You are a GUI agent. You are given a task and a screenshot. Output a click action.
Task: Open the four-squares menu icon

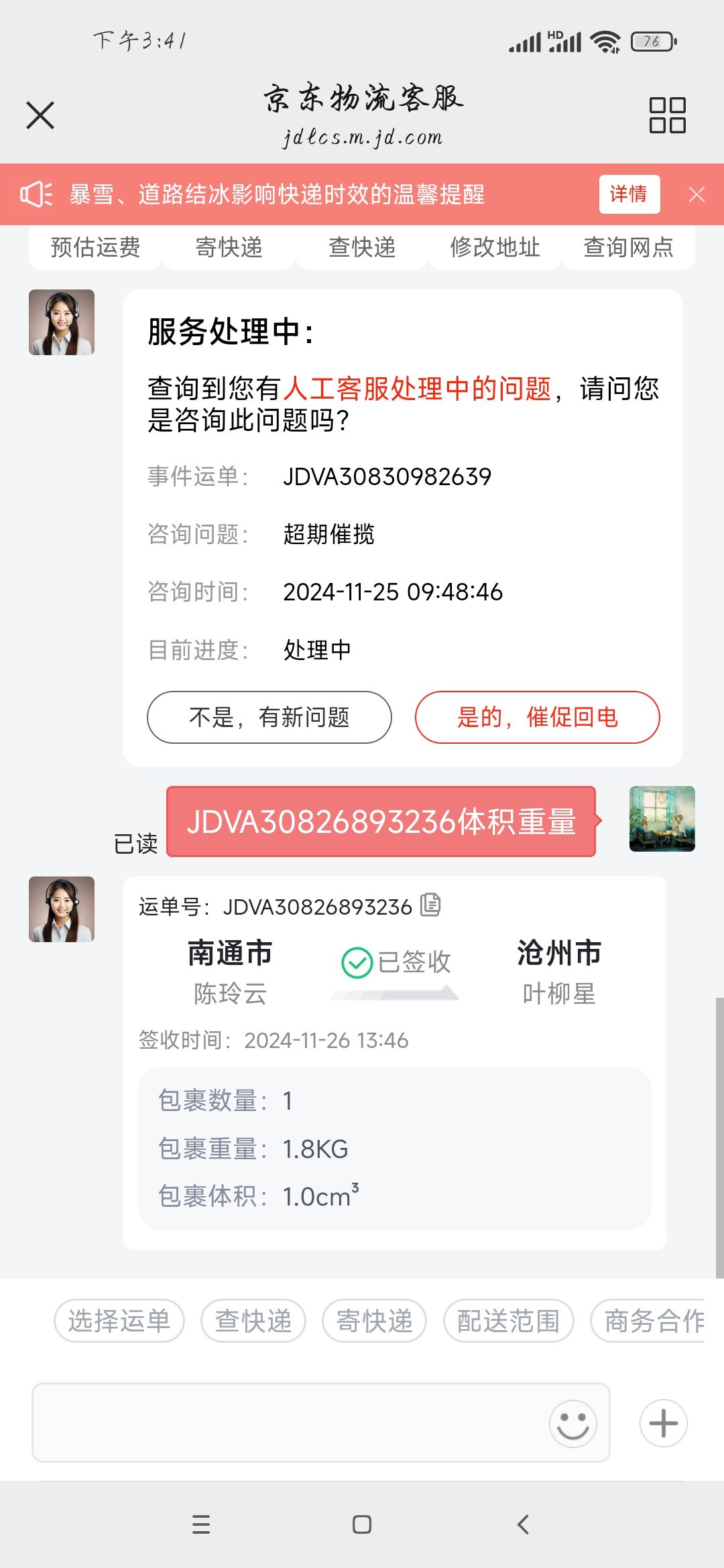(x=667, y=115)
